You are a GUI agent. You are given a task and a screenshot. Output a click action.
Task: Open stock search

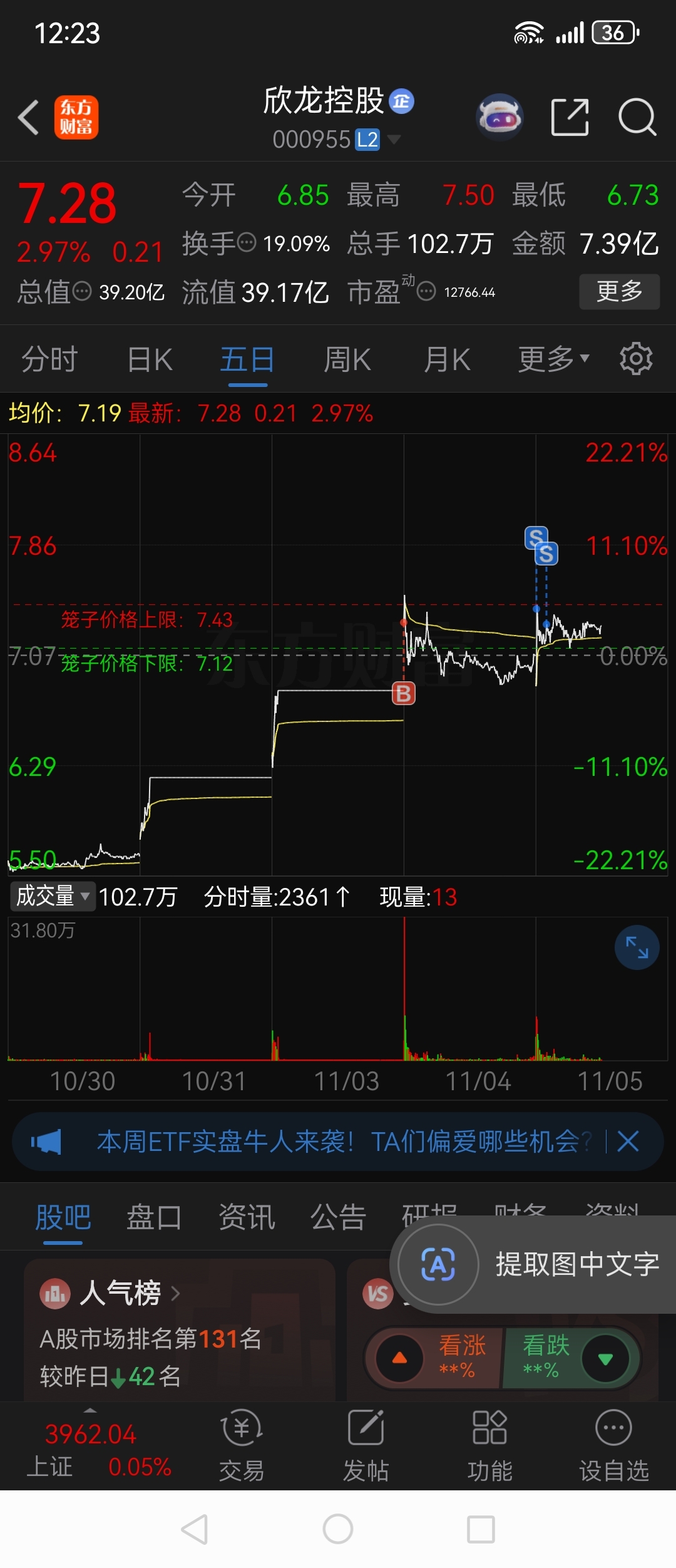[x=637, y=117]
